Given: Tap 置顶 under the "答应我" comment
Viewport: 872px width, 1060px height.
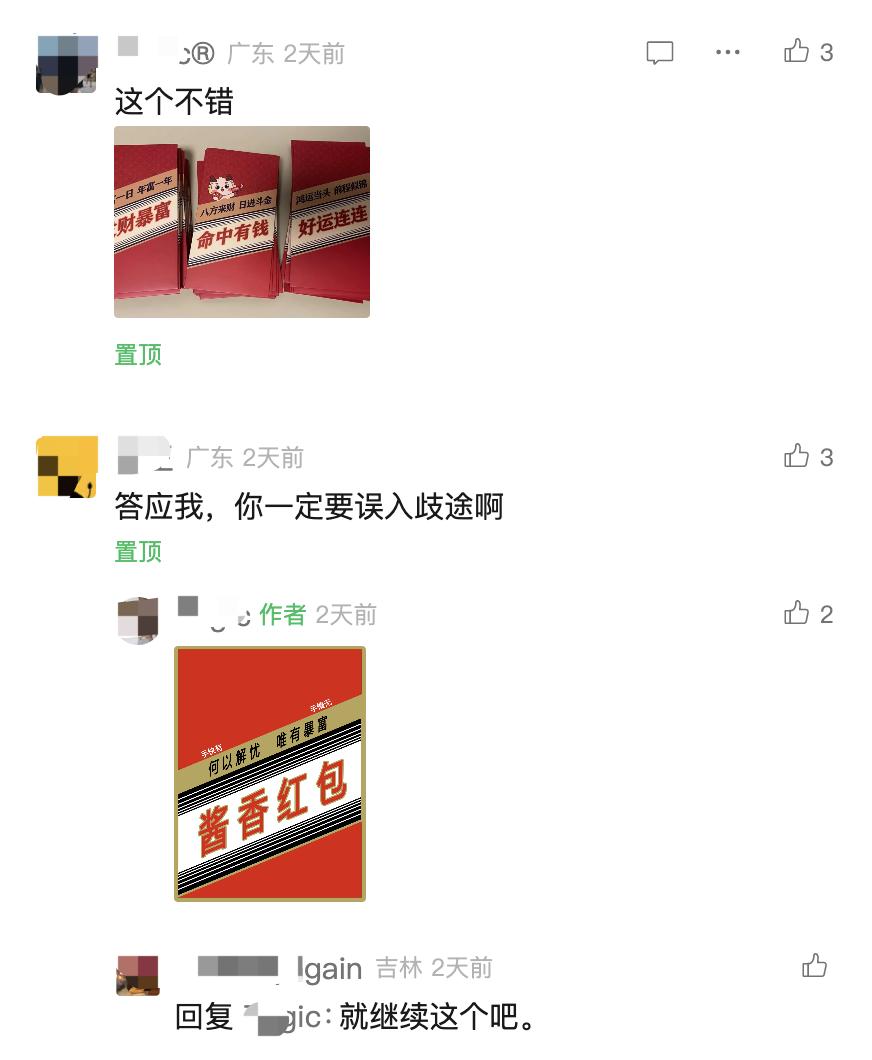Looking at the screenshot, I should point(138,552).
